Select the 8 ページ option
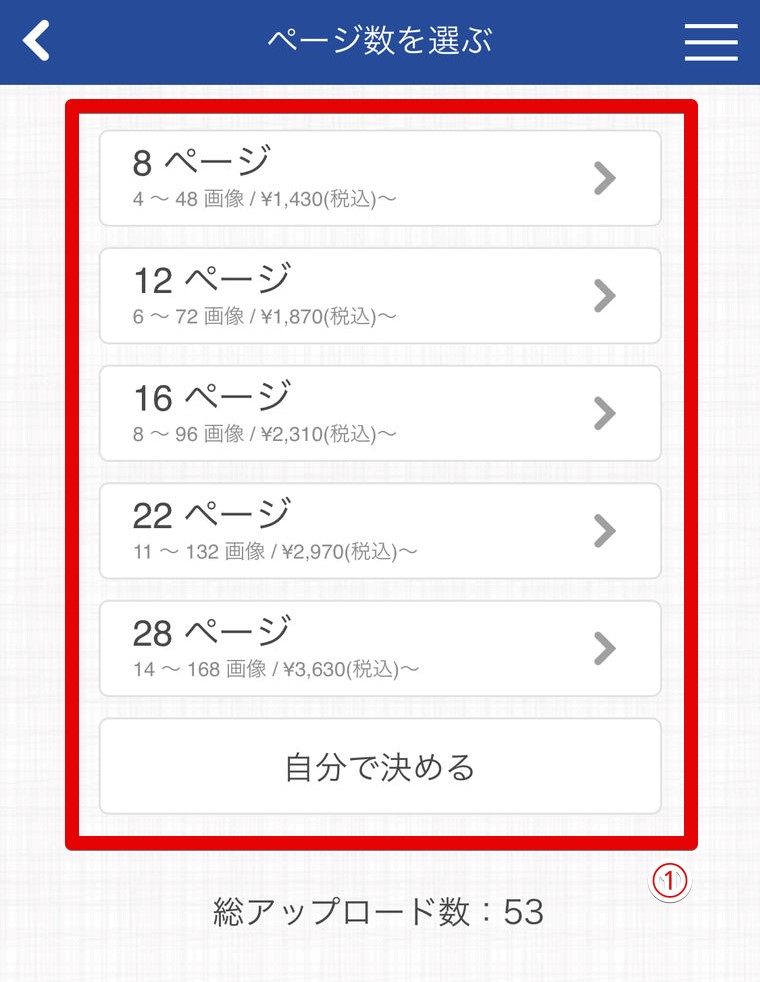 tap(380, 178)
